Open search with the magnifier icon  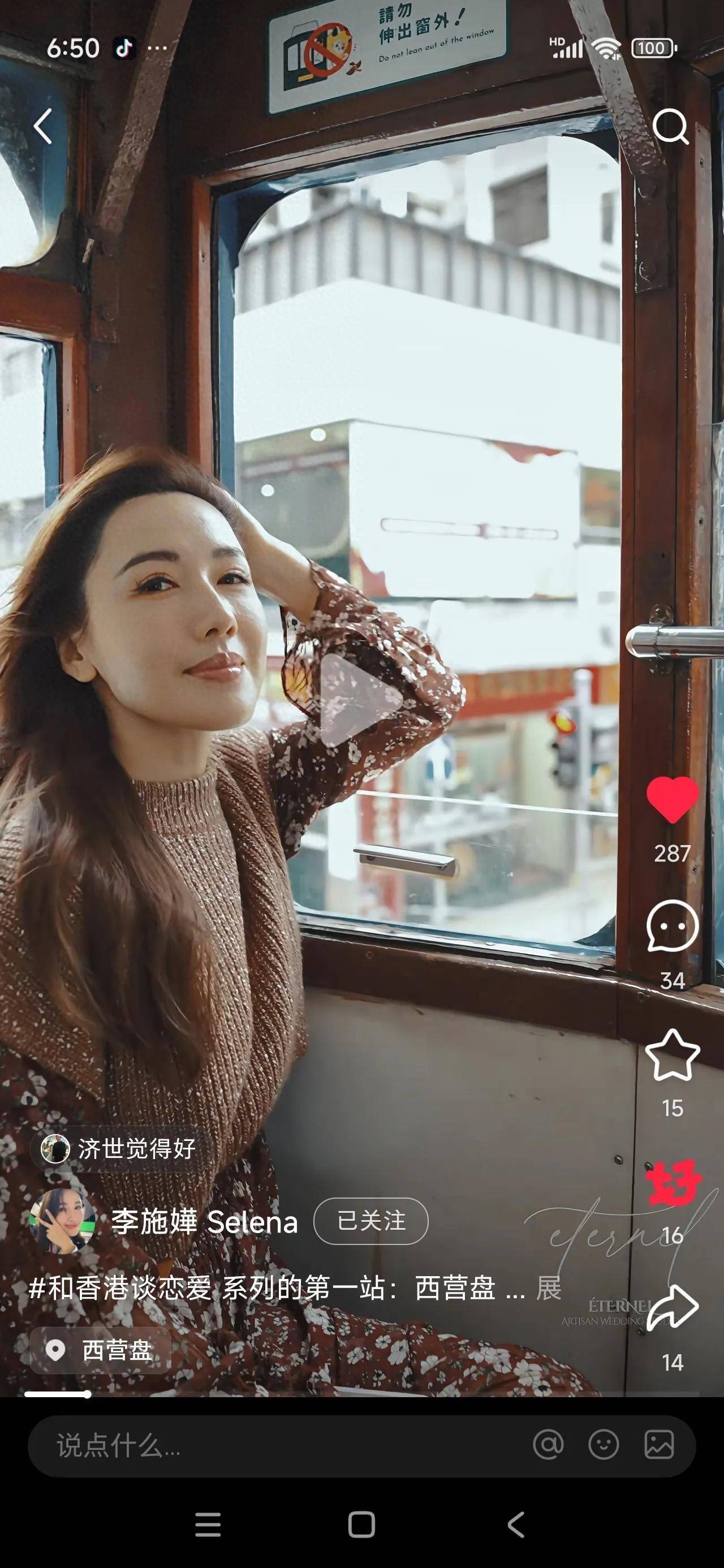coord(670,126)
